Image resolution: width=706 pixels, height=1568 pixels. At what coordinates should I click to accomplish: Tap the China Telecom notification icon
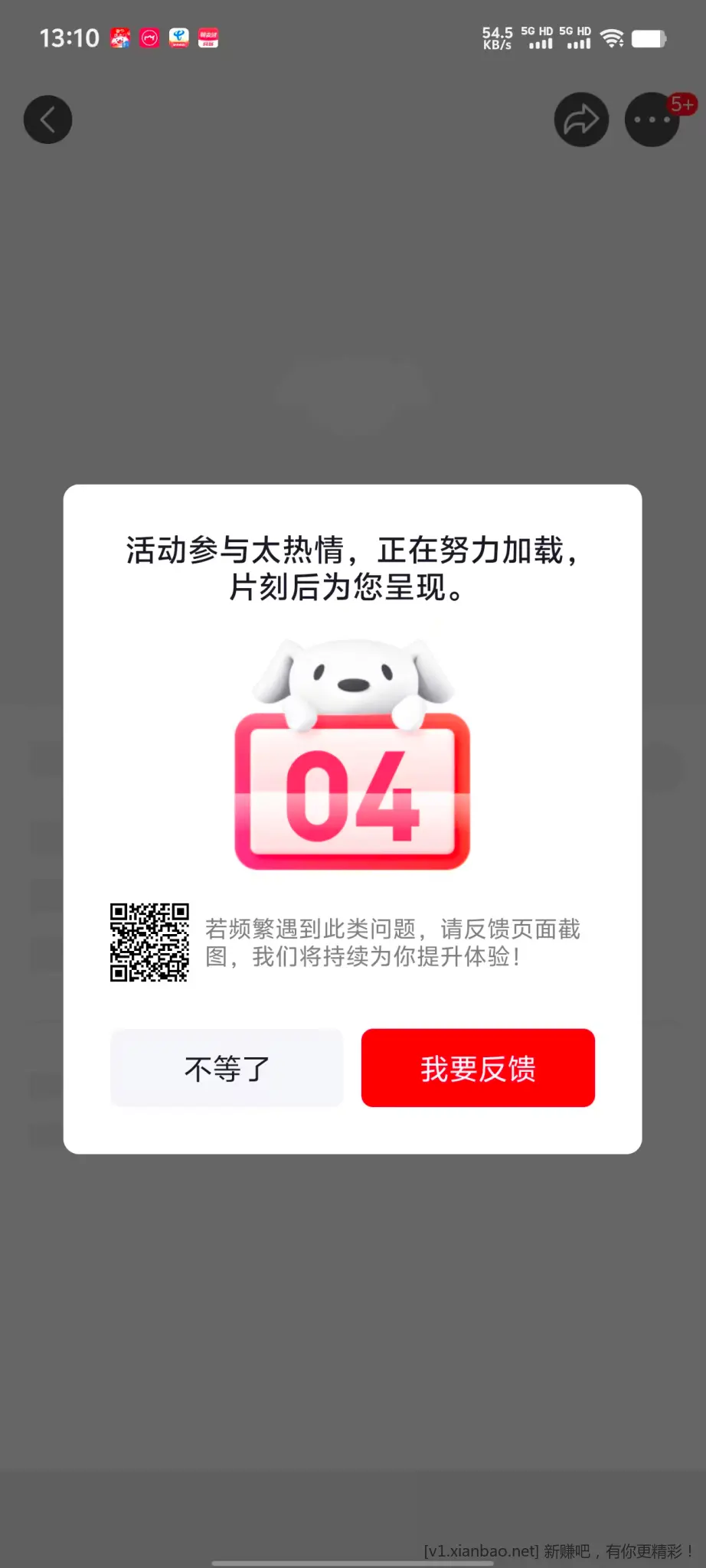tap(178, 38)
